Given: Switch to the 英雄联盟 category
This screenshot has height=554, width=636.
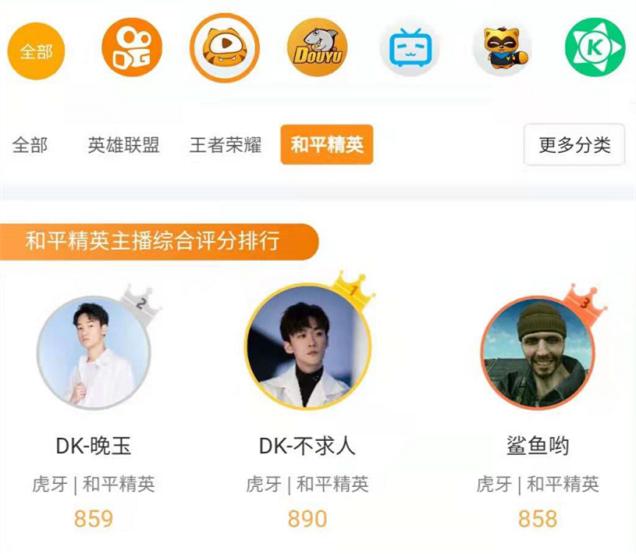Looking at the screenshot, I should 124,145.
